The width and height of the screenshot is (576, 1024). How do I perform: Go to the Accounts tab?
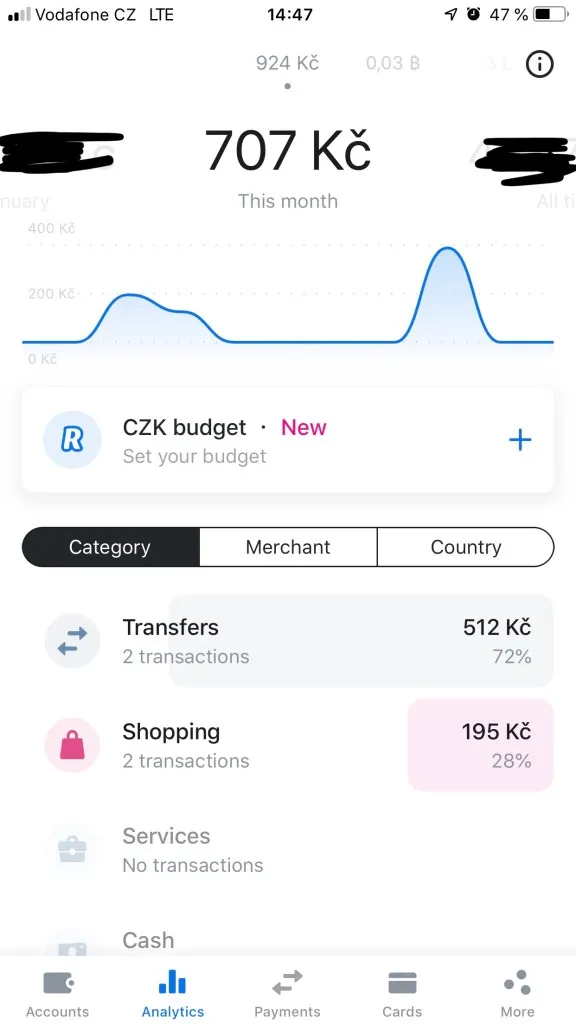click(57, 993)
